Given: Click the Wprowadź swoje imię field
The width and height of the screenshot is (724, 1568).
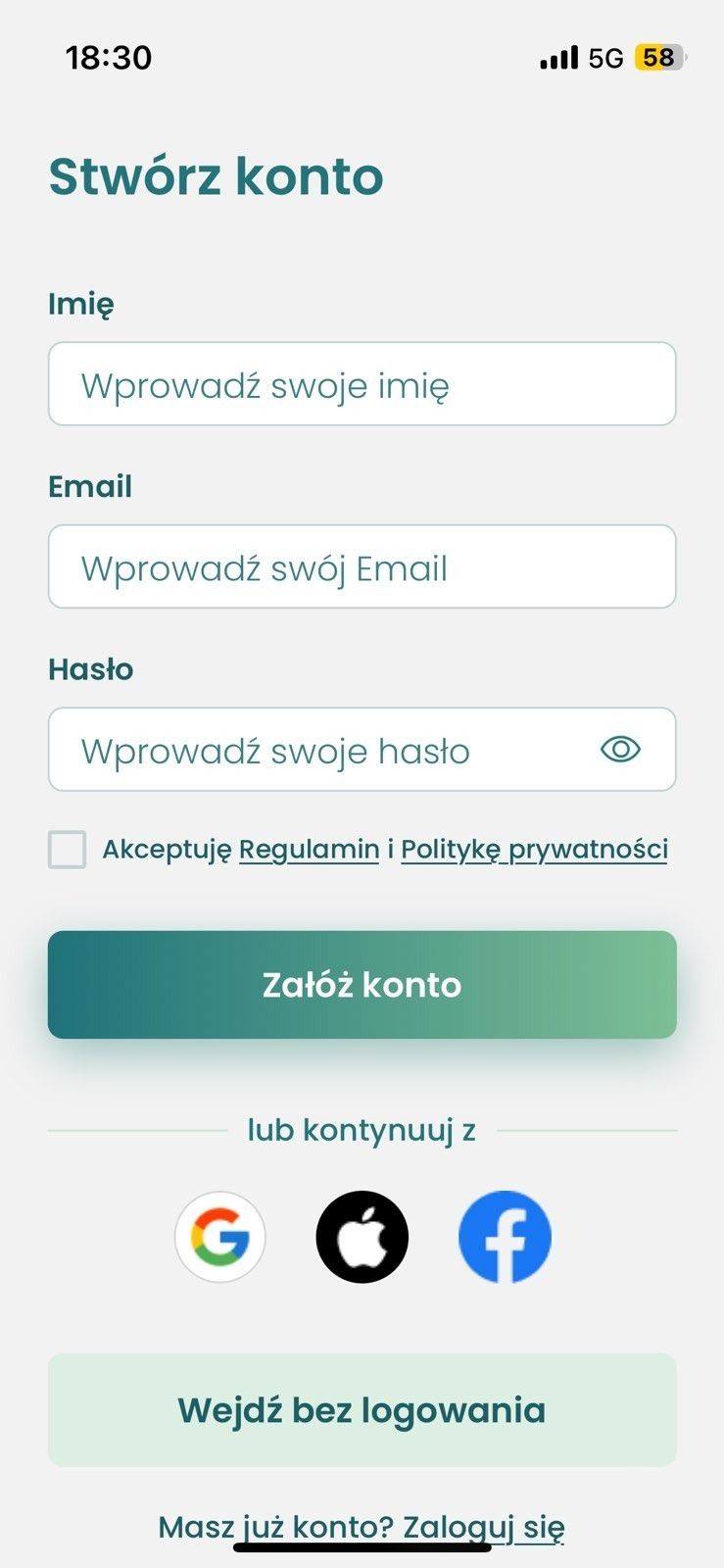Looking at the screenshot, I should click(x=362, y=383).
